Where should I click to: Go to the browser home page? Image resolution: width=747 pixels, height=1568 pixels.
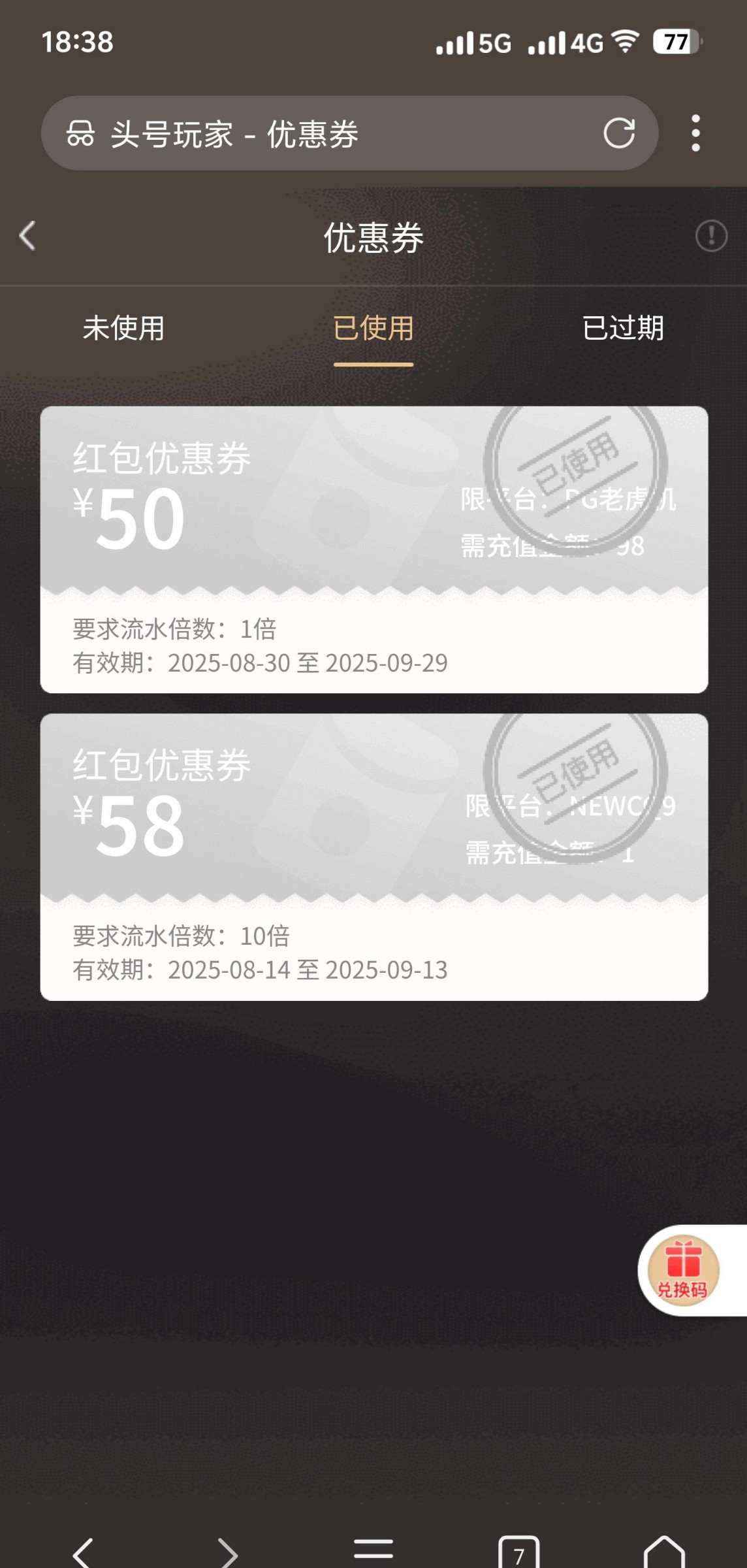pos(663,1552)
